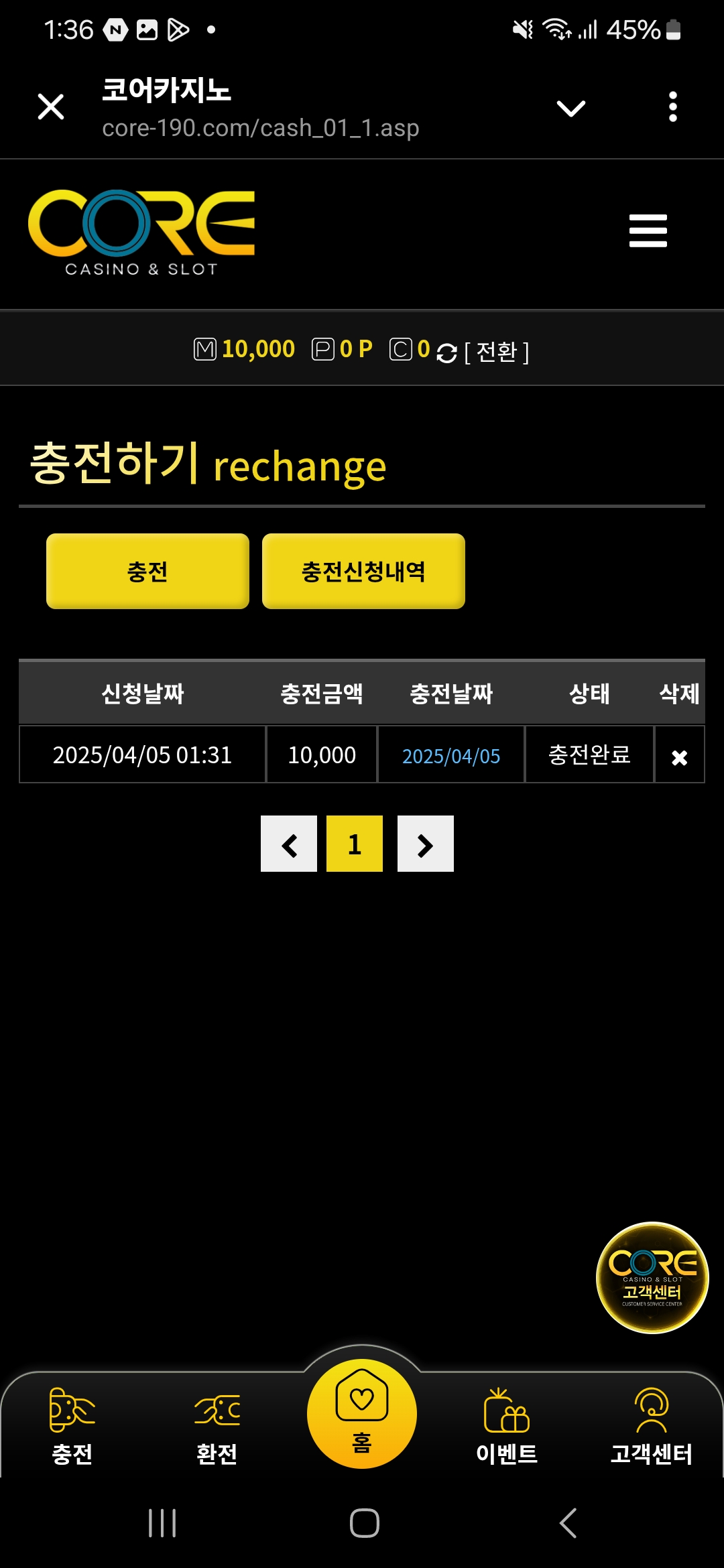The image size is (724, 1568).
Task: Tap the 전환 convert link
Action: [x=496, y=351]
